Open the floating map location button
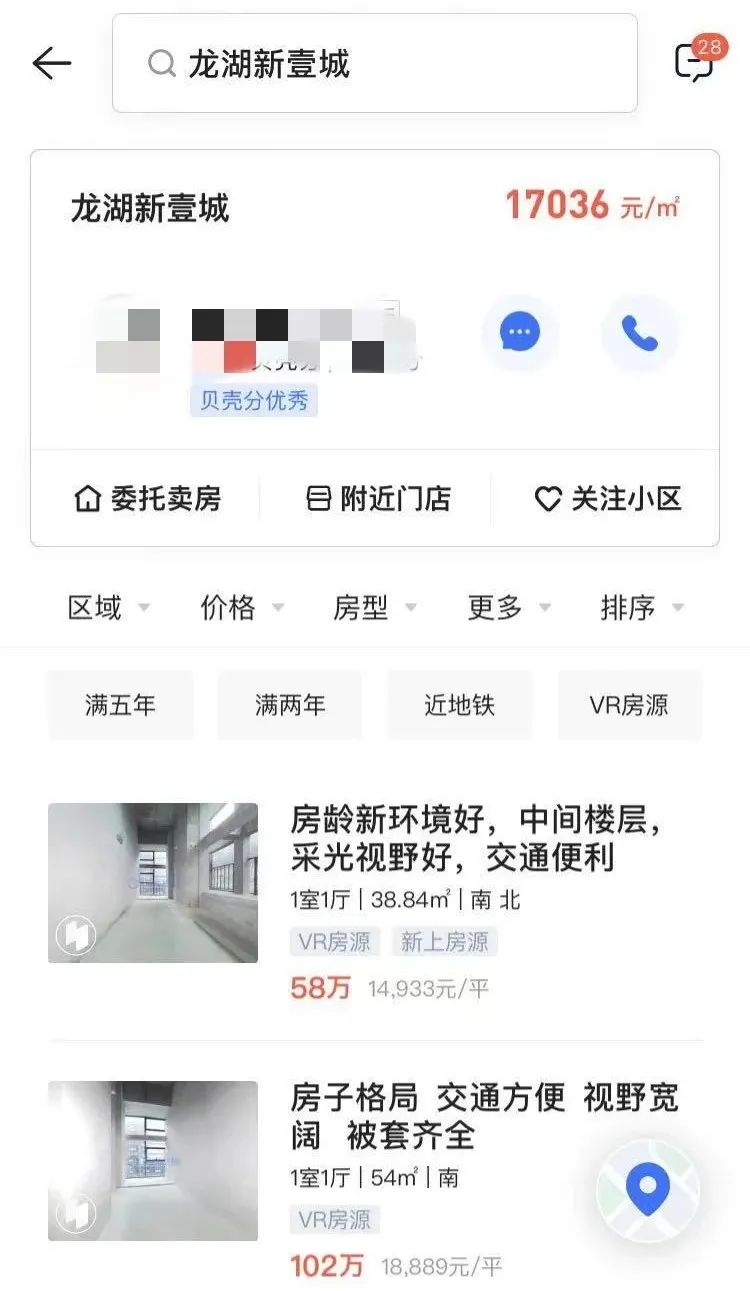Image resolution: width=750 pixels, height=1291 pixels. (x=647, y=1190)
